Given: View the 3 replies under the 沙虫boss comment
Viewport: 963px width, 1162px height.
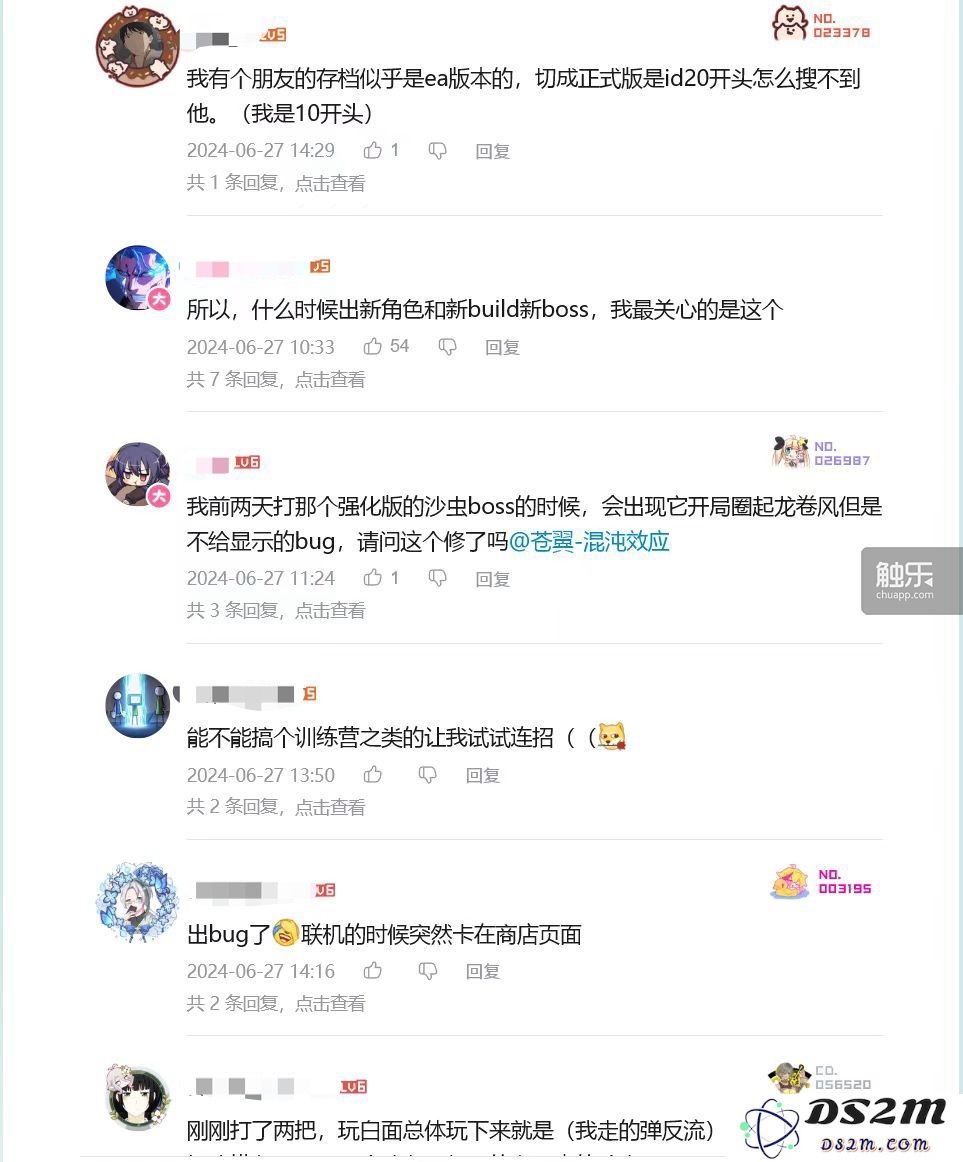Looking at the screenshot, I should [x=276, y=610].
